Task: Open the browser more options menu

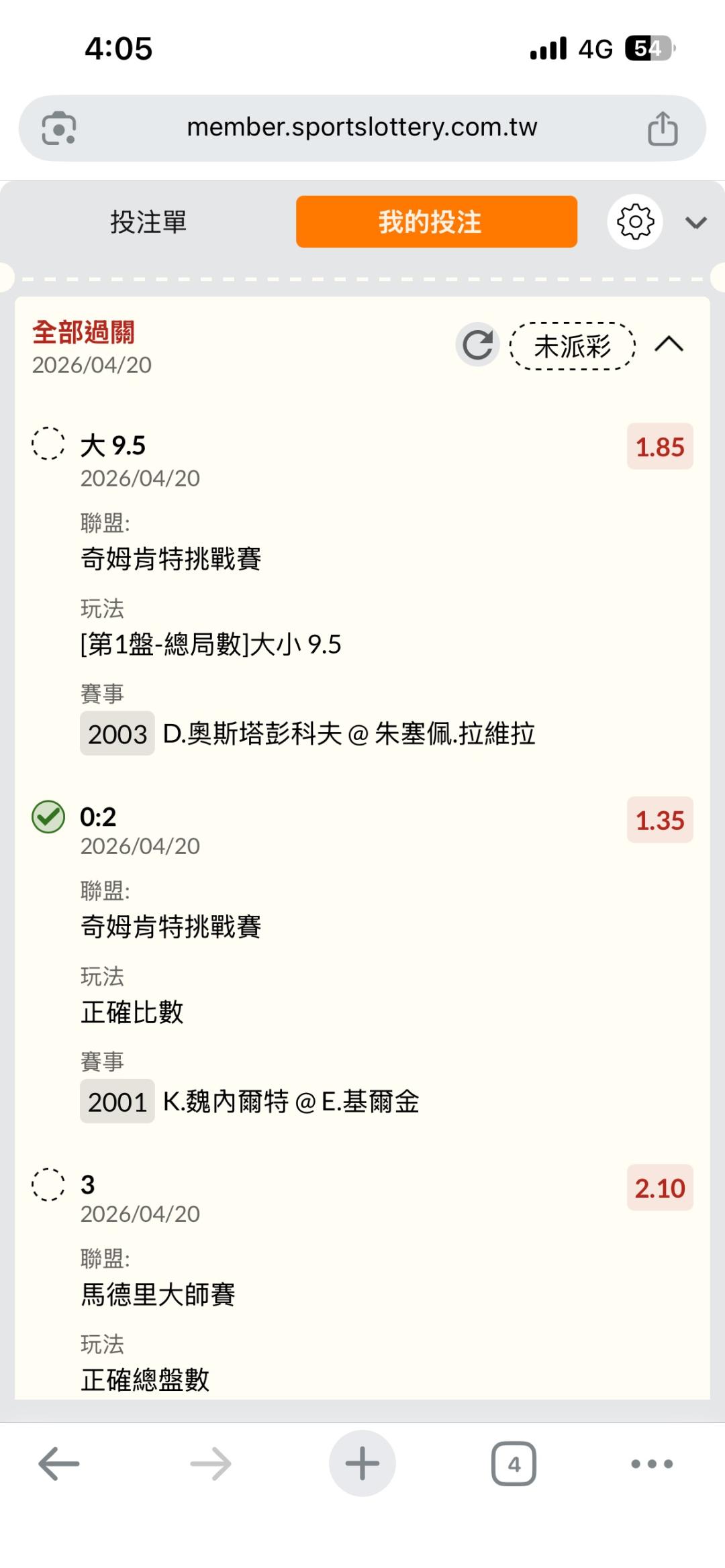Action: click(x=652, y=1463)
